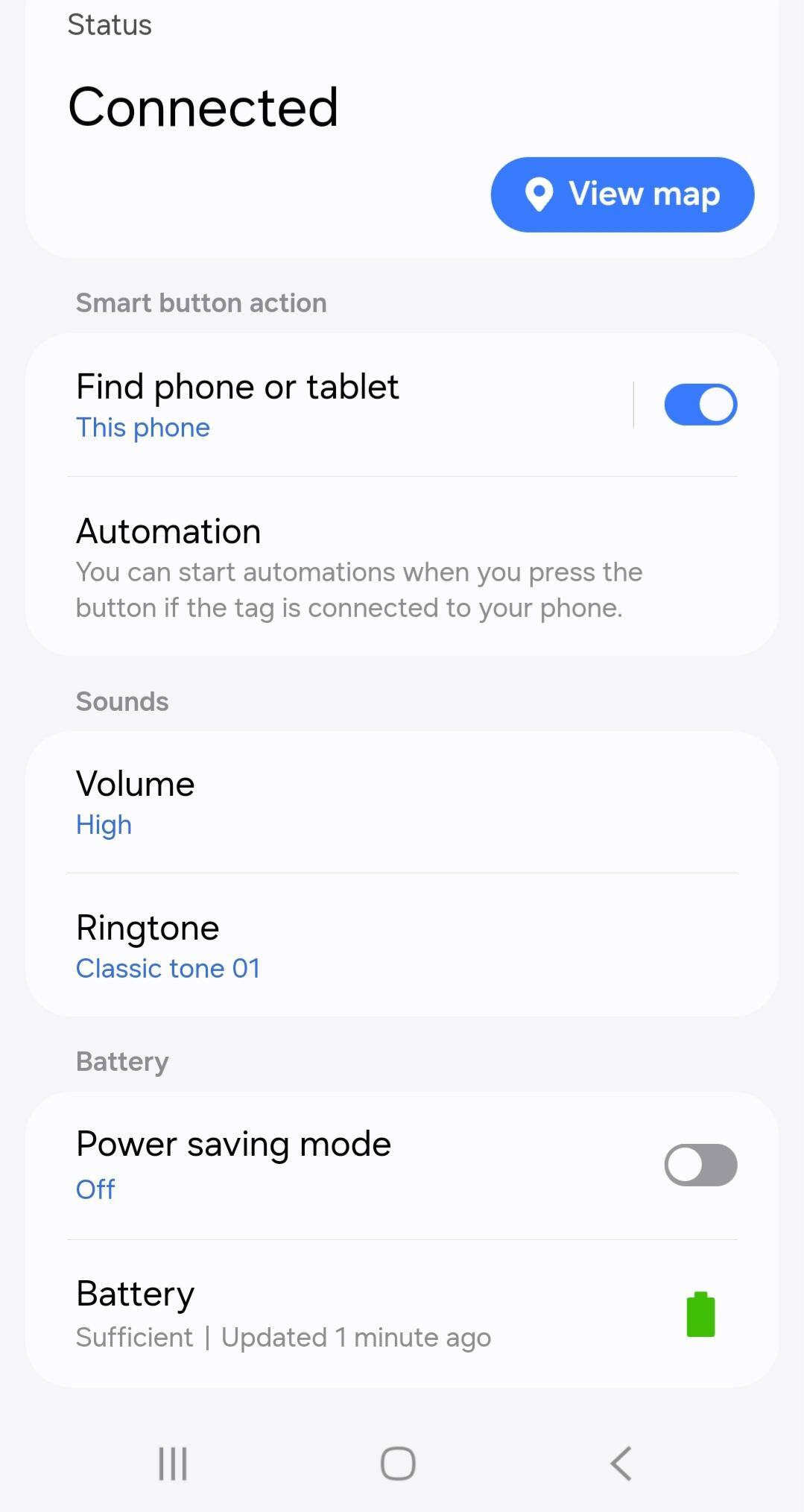Open the Automation settings
804x1512 pixels.
(x=358, y=568)
